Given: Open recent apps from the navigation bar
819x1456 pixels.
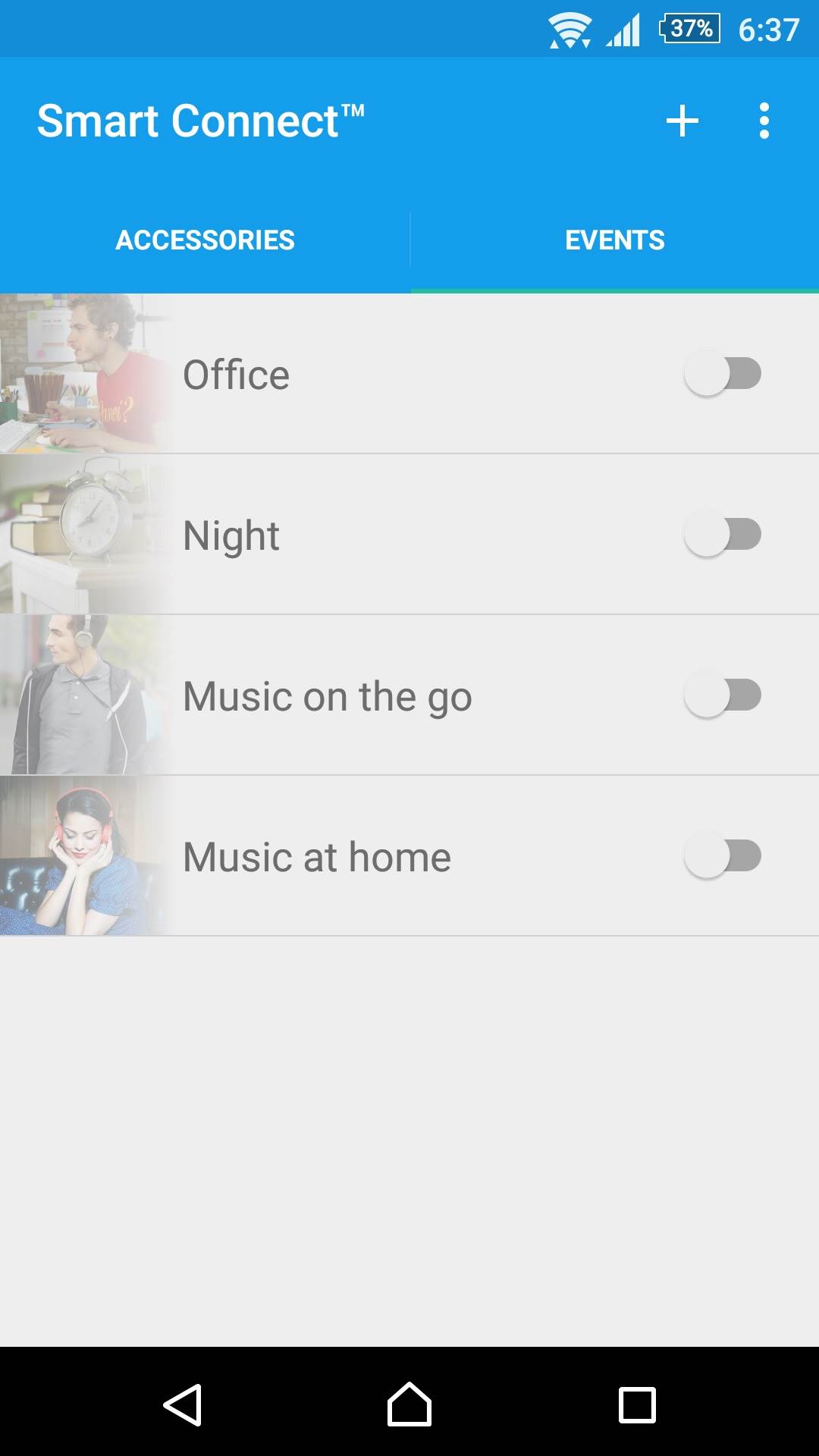Looking at the screenshot, I should click(637, 1405).
